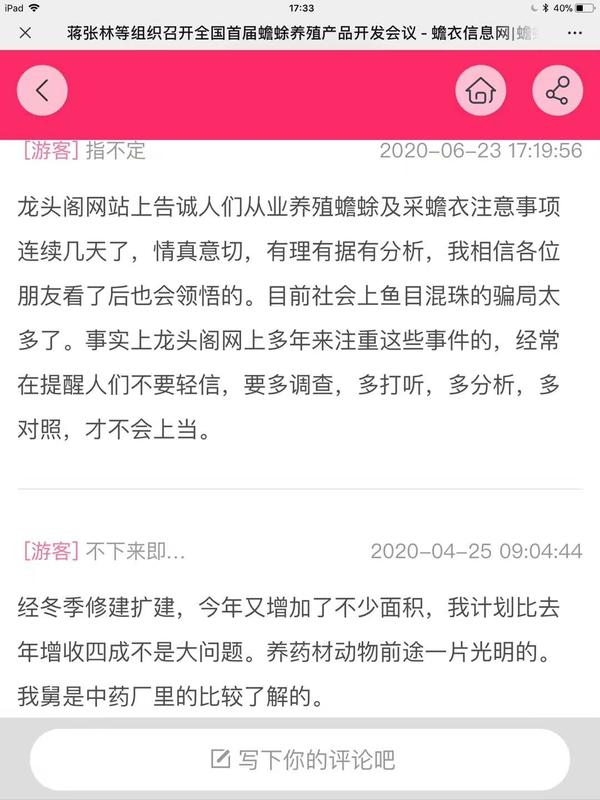Go back using the round arrow button
The height and width of the screenshot is (800, 600).
pyautogui.click(x=42, y=91)
